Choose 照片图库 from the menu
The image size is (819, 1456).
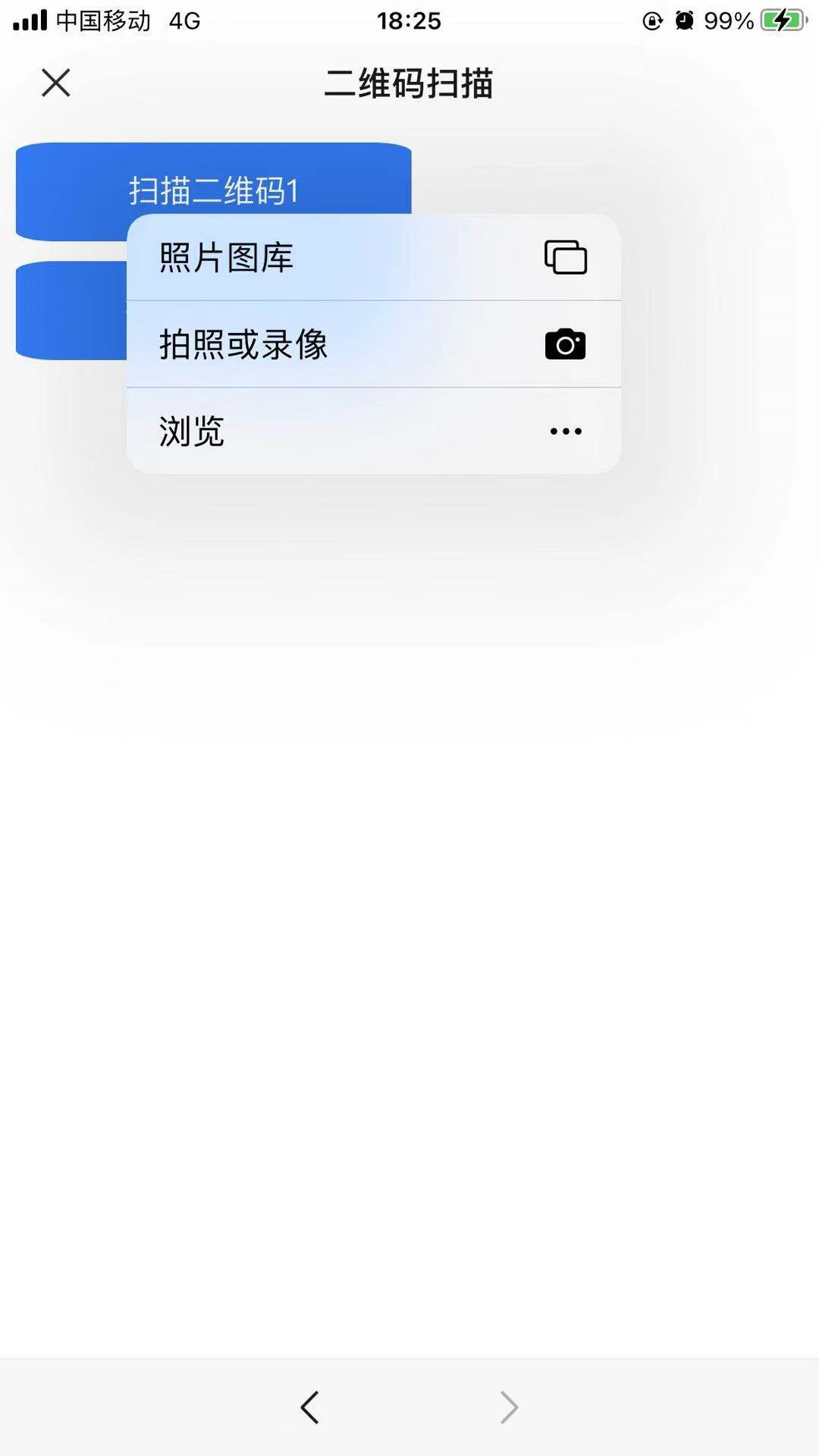(373, 258)
